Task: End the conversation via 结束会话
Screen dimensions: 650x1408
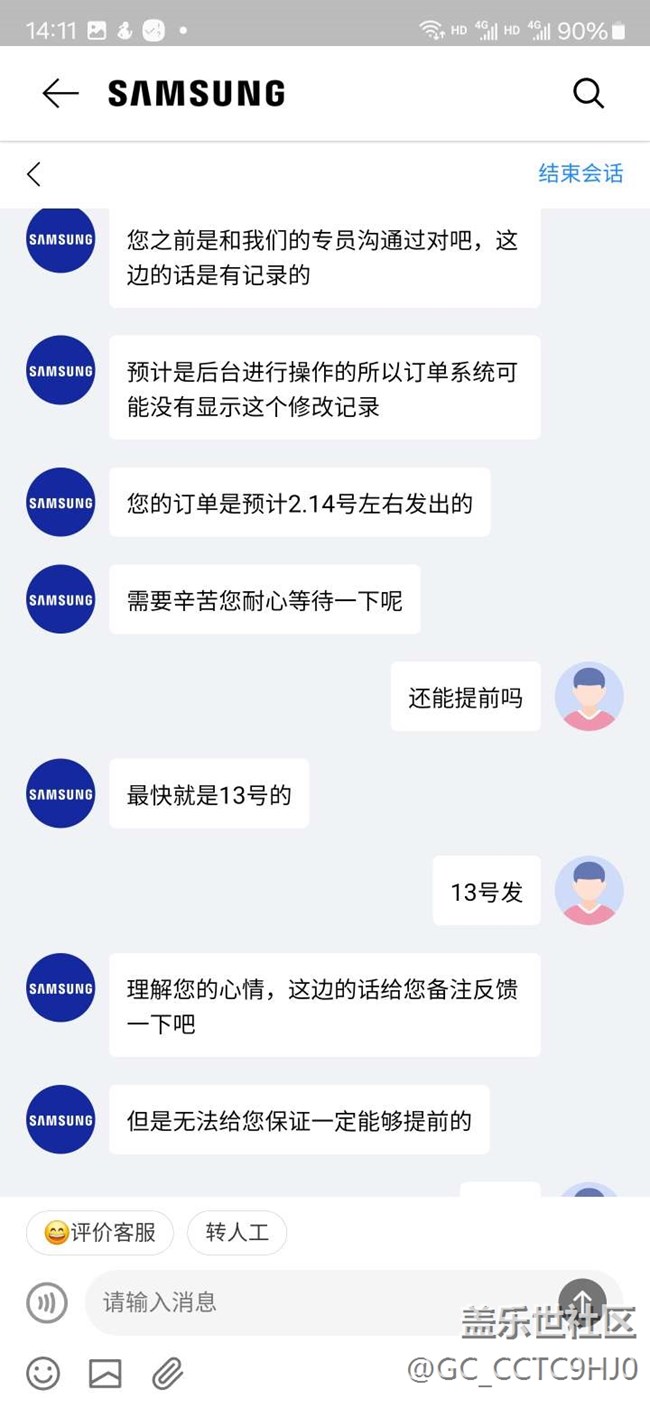Action: pos(580,173)
